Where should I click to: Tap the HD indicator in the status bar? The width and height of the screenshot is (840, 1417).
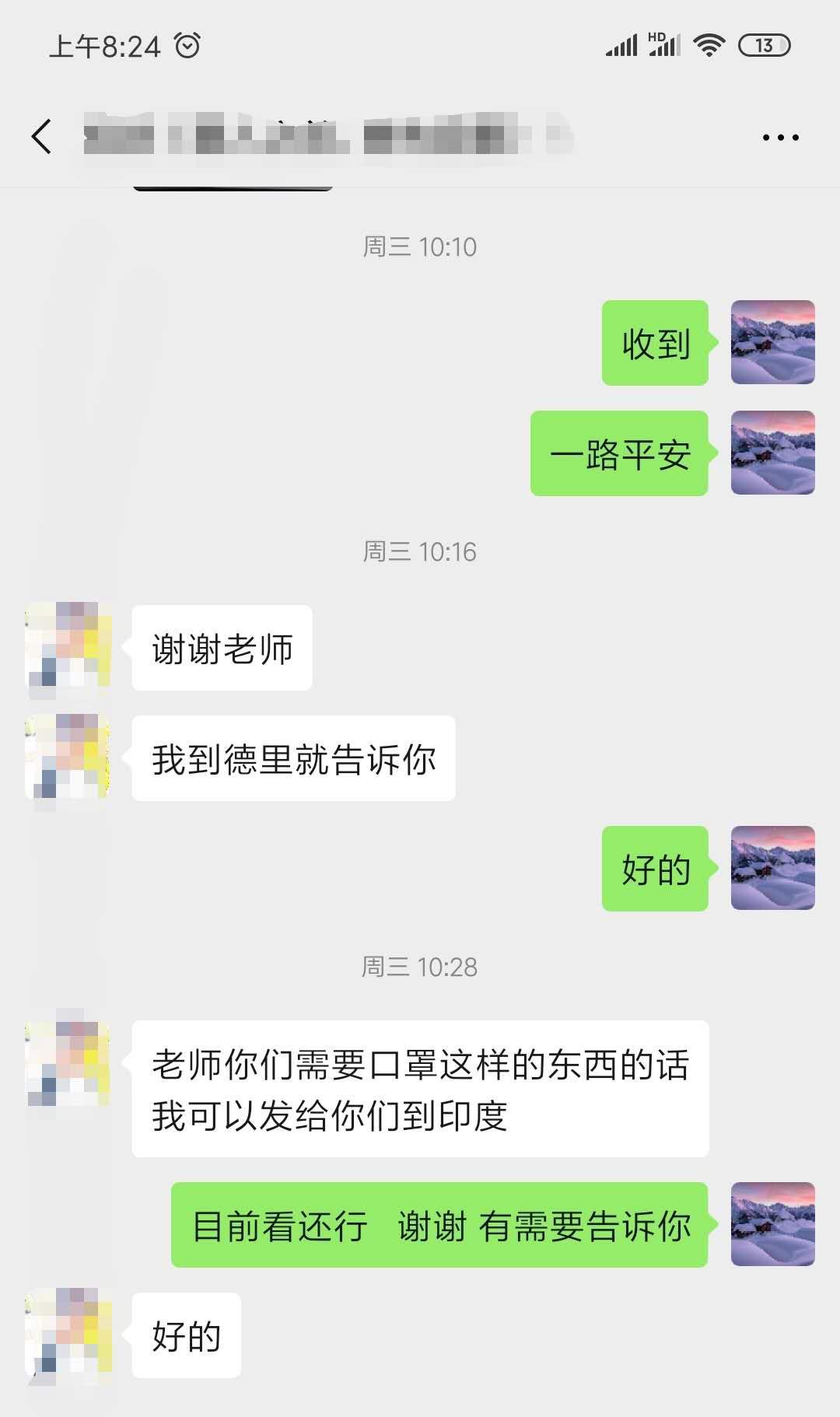(656, 37)
